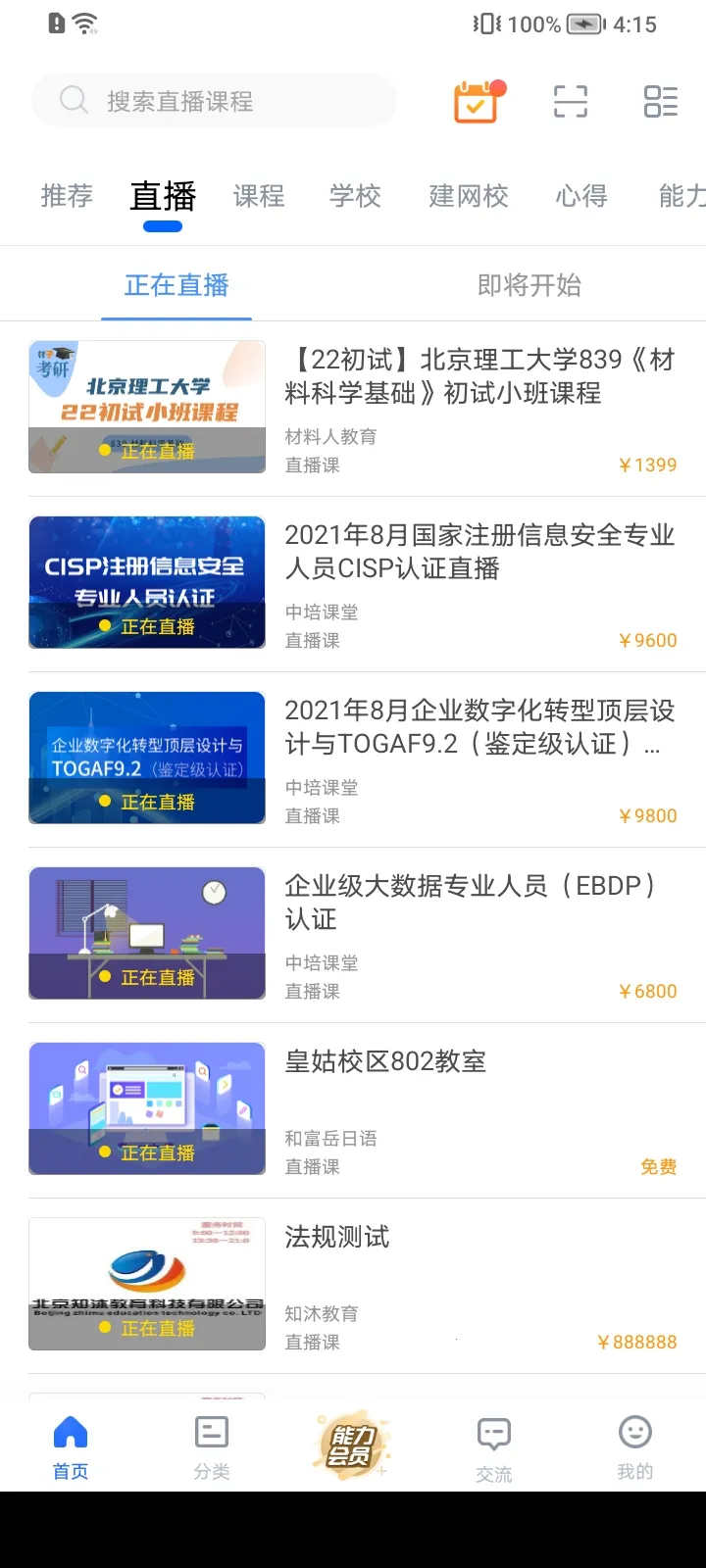706x1568 pixels.
Task: Open the 推荐 tab
Action: click(x=65, y=196)
